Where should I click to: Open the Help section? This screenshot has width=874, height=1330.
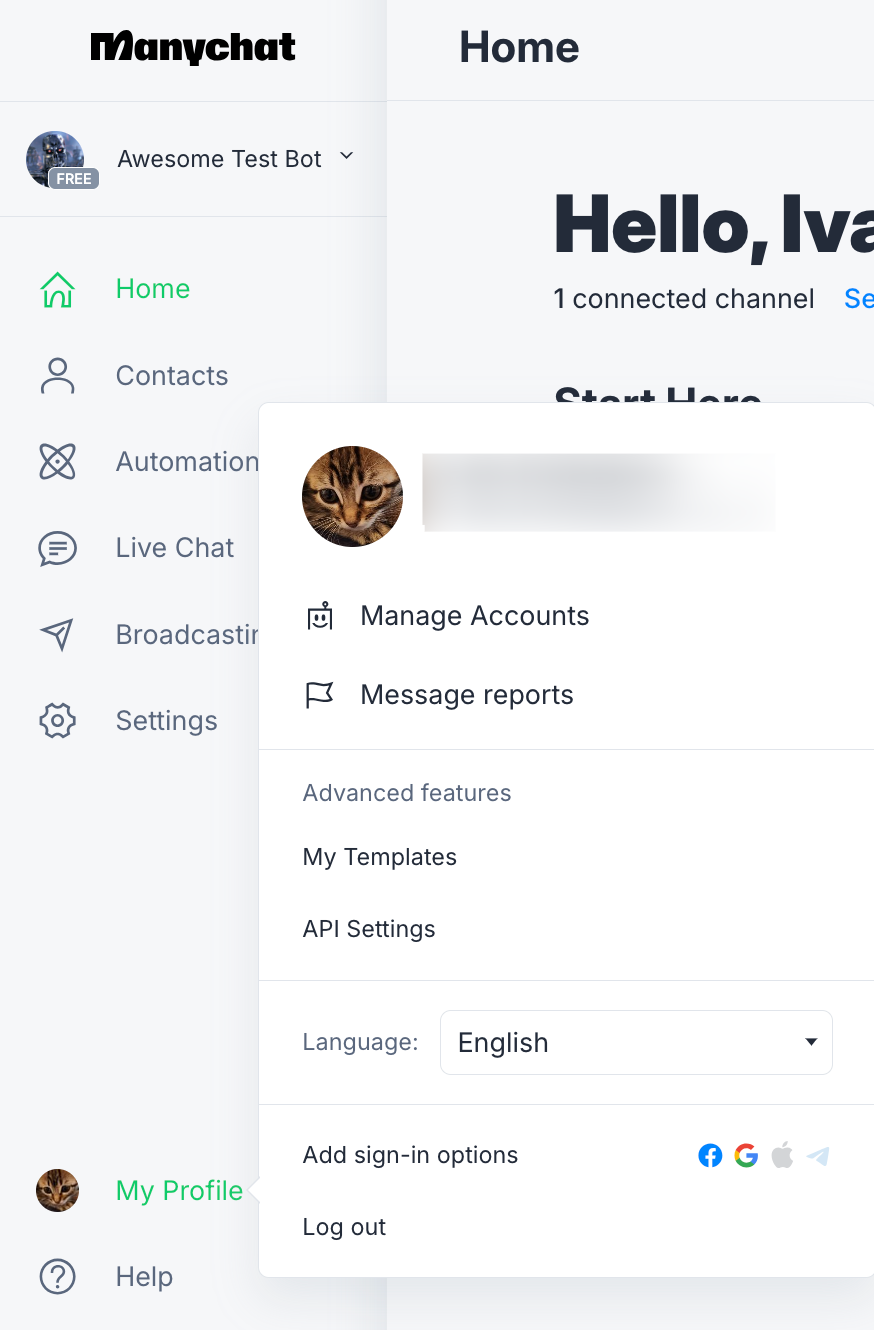(x=143, y=1277)
